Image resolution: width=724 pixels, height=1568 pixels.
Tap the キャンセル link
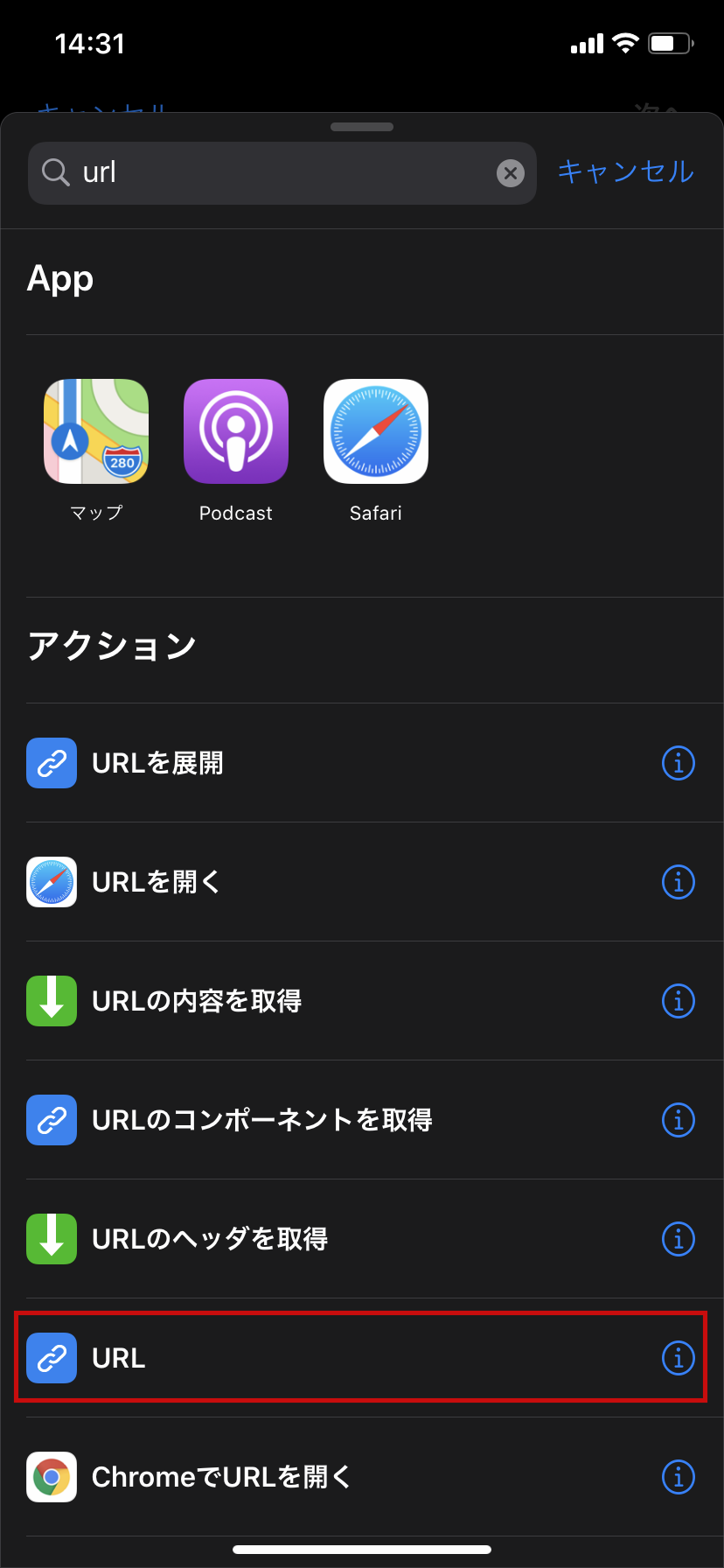624,172
